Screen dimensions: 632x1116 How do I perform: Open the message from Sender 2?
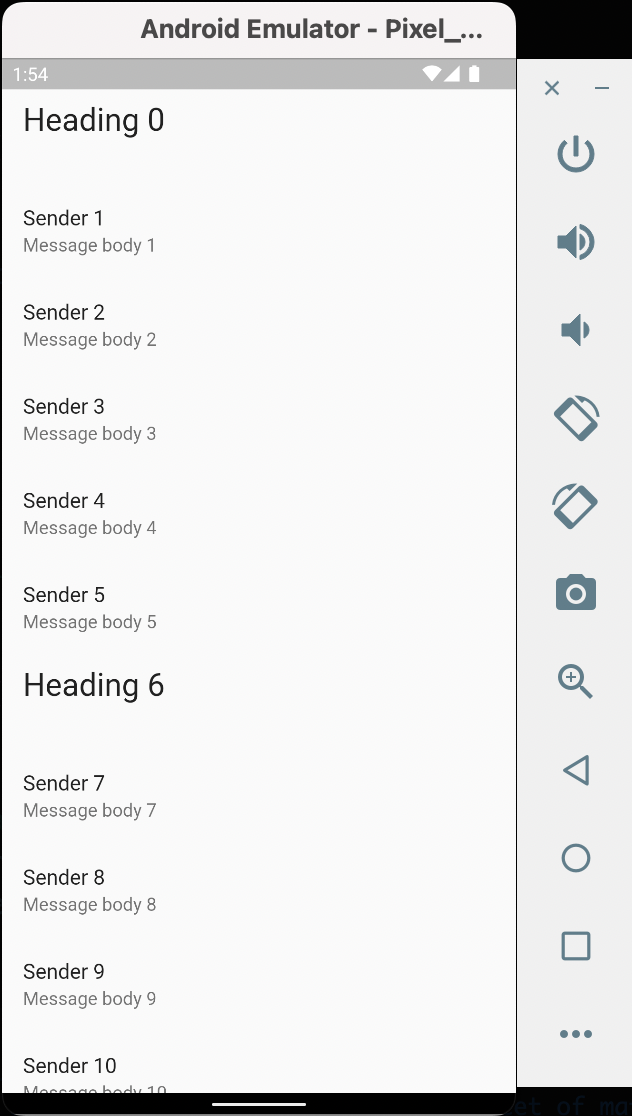[258, 325]
